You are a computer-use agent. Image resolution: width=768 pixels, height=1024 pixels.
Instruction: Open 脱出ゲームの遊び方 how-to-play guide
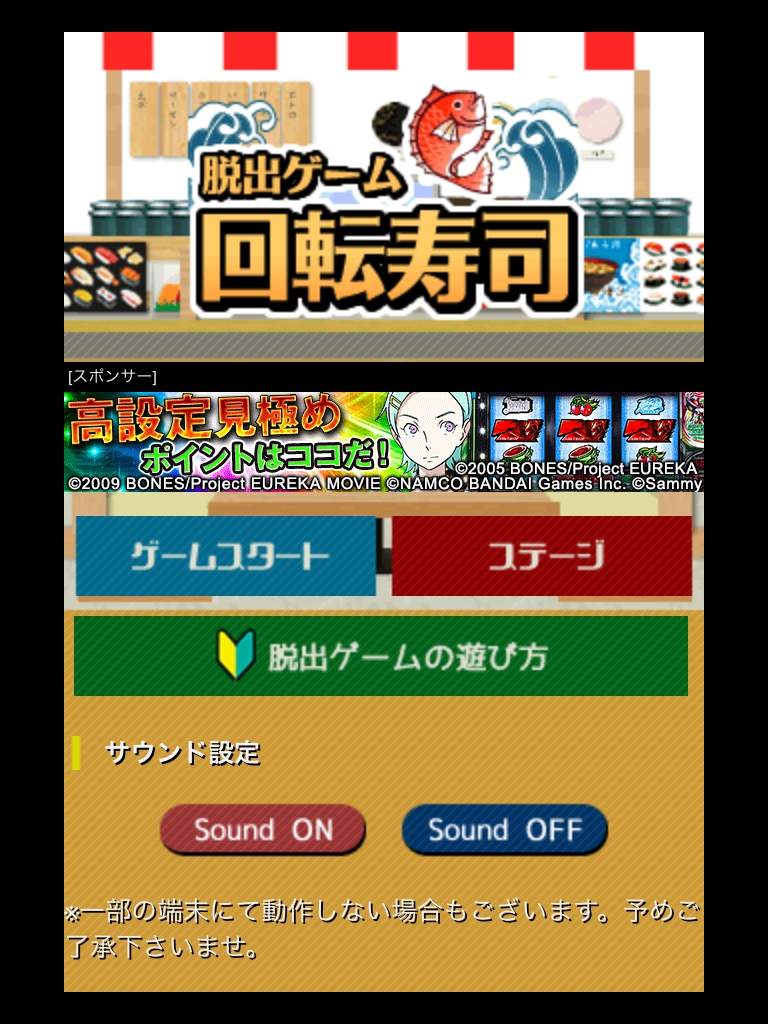[381, 656]
